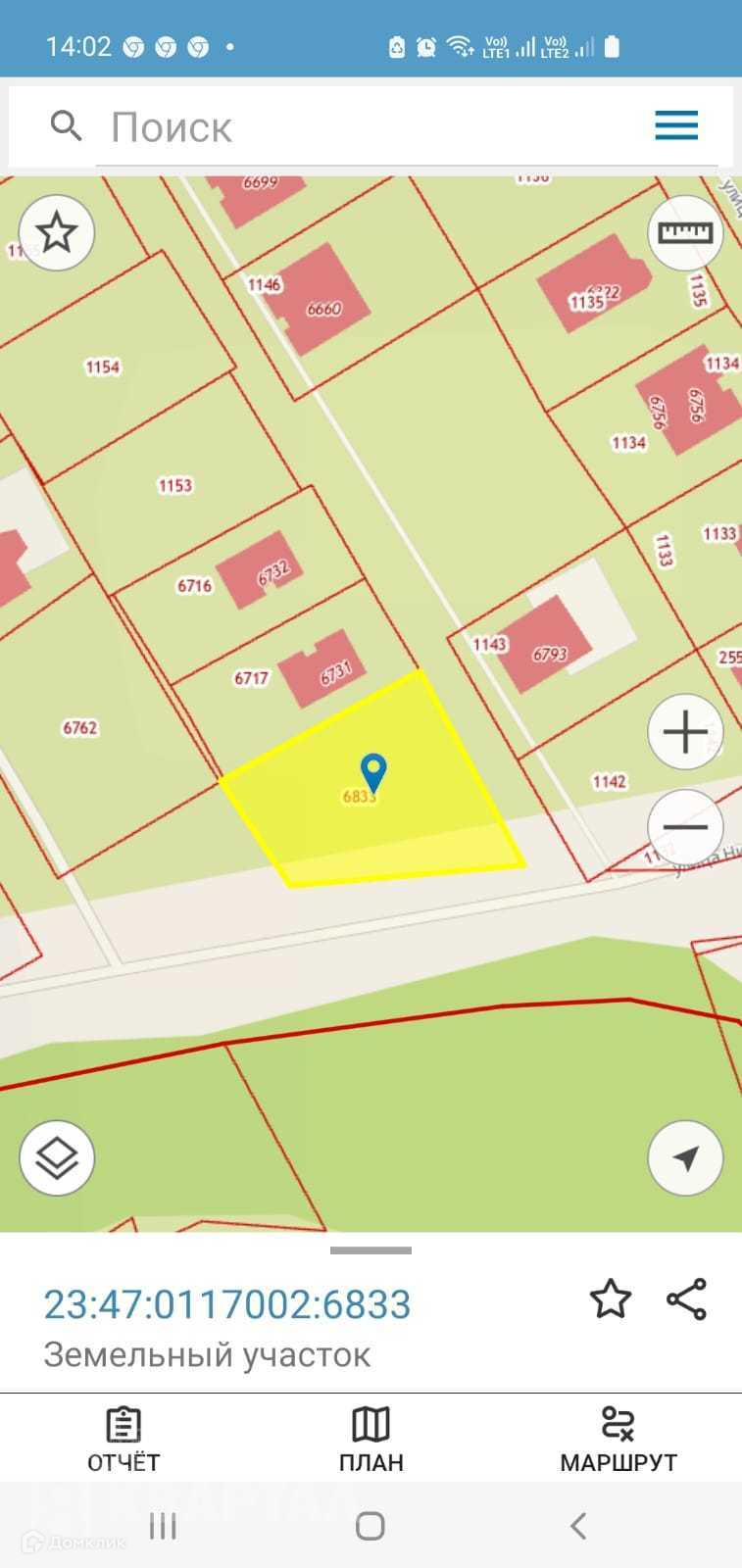Zoom in the map with plus button
The height and width of the screenshot is (1568, 742).
(x=685, y=732)
